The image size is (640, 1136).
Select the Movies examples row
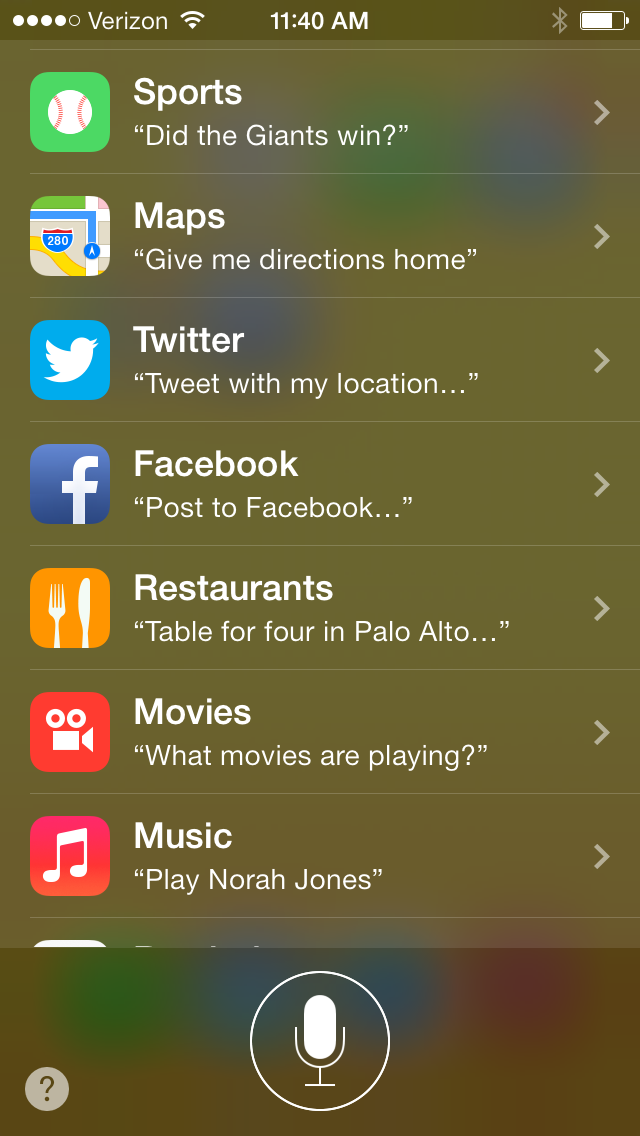tap(320, 732)
